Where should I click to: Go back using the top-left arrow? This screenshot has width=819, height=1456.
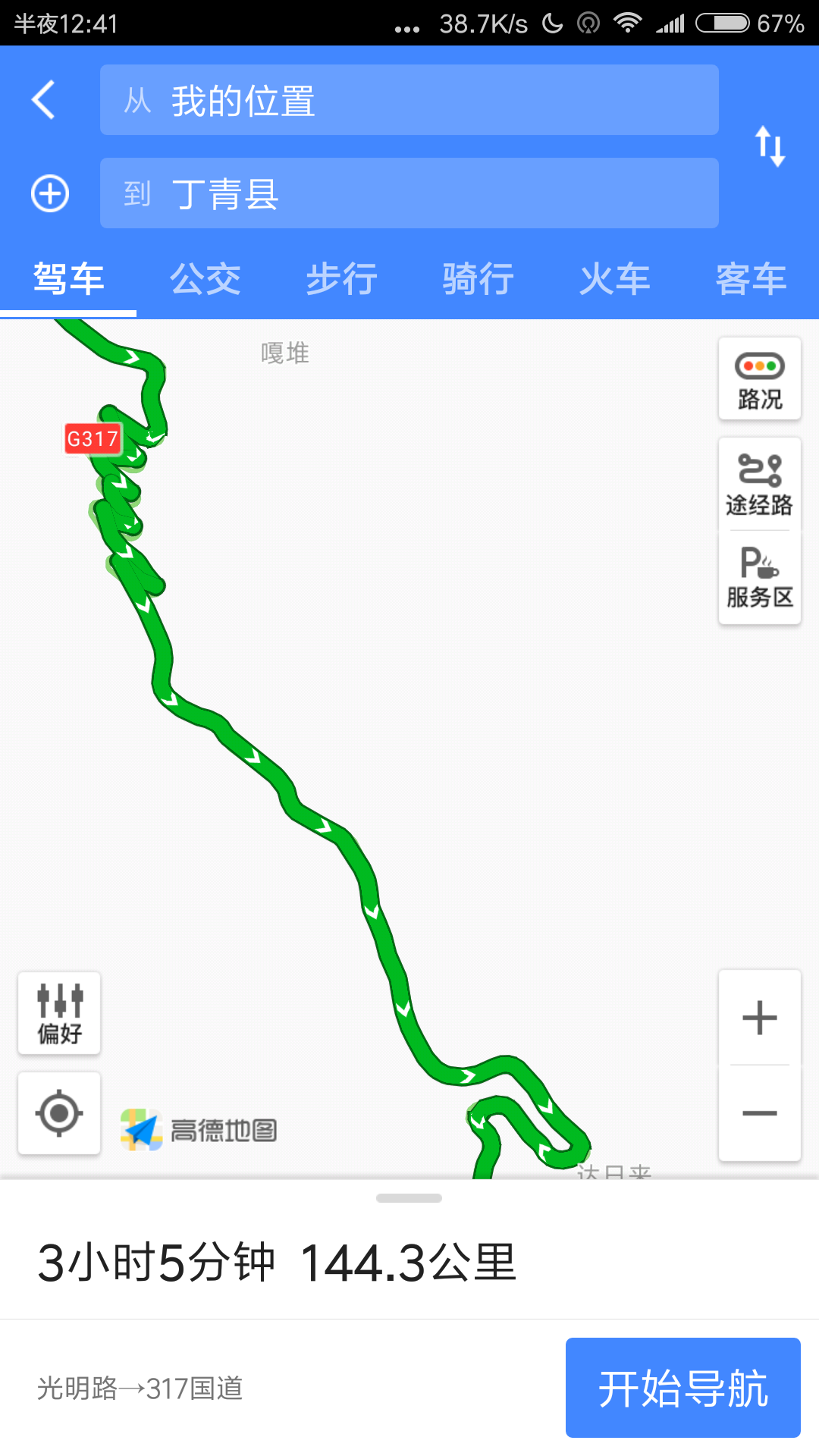(44, 99)
